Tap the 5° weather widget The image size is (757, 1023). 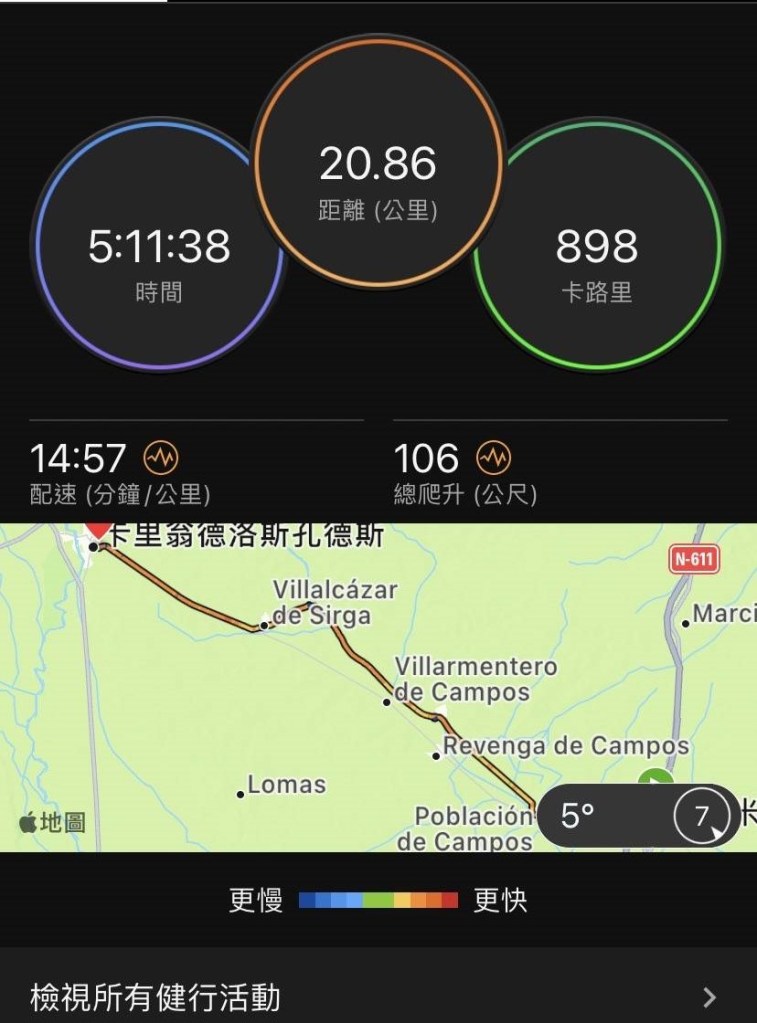tap(640, 816)
